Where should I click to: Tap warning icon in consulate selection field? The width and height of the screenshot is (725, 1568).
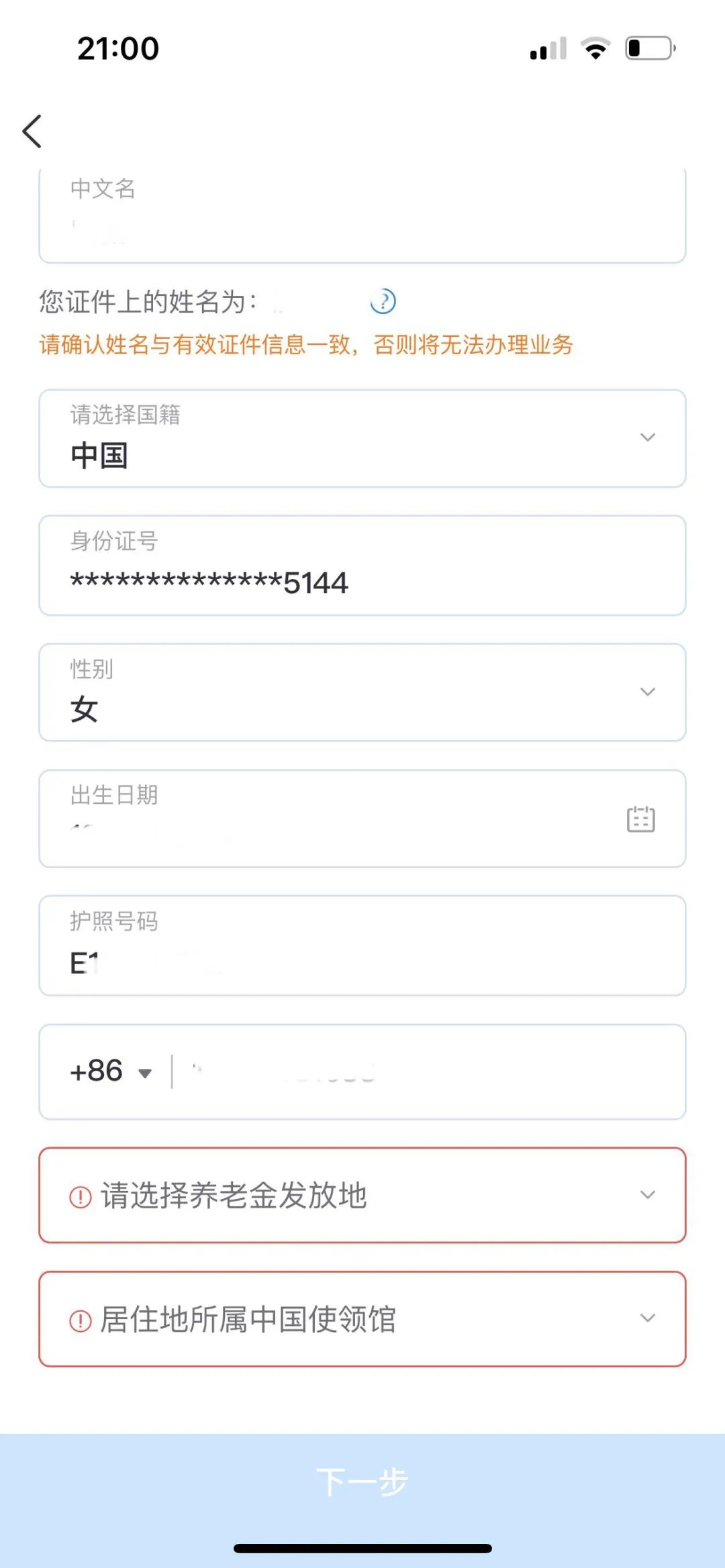(79, 1319)
